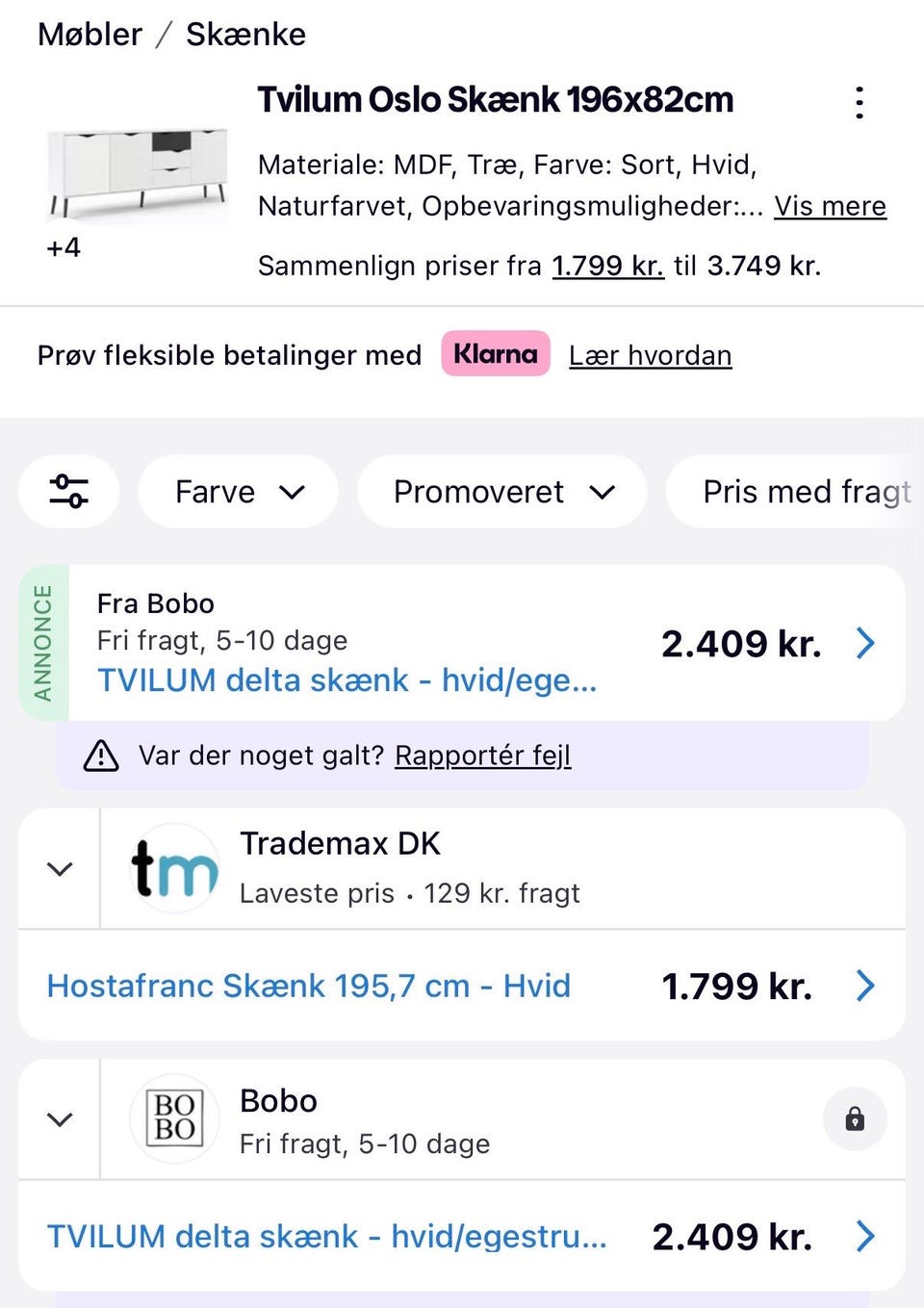Open the Promoveret sorting dropdown

502,492
